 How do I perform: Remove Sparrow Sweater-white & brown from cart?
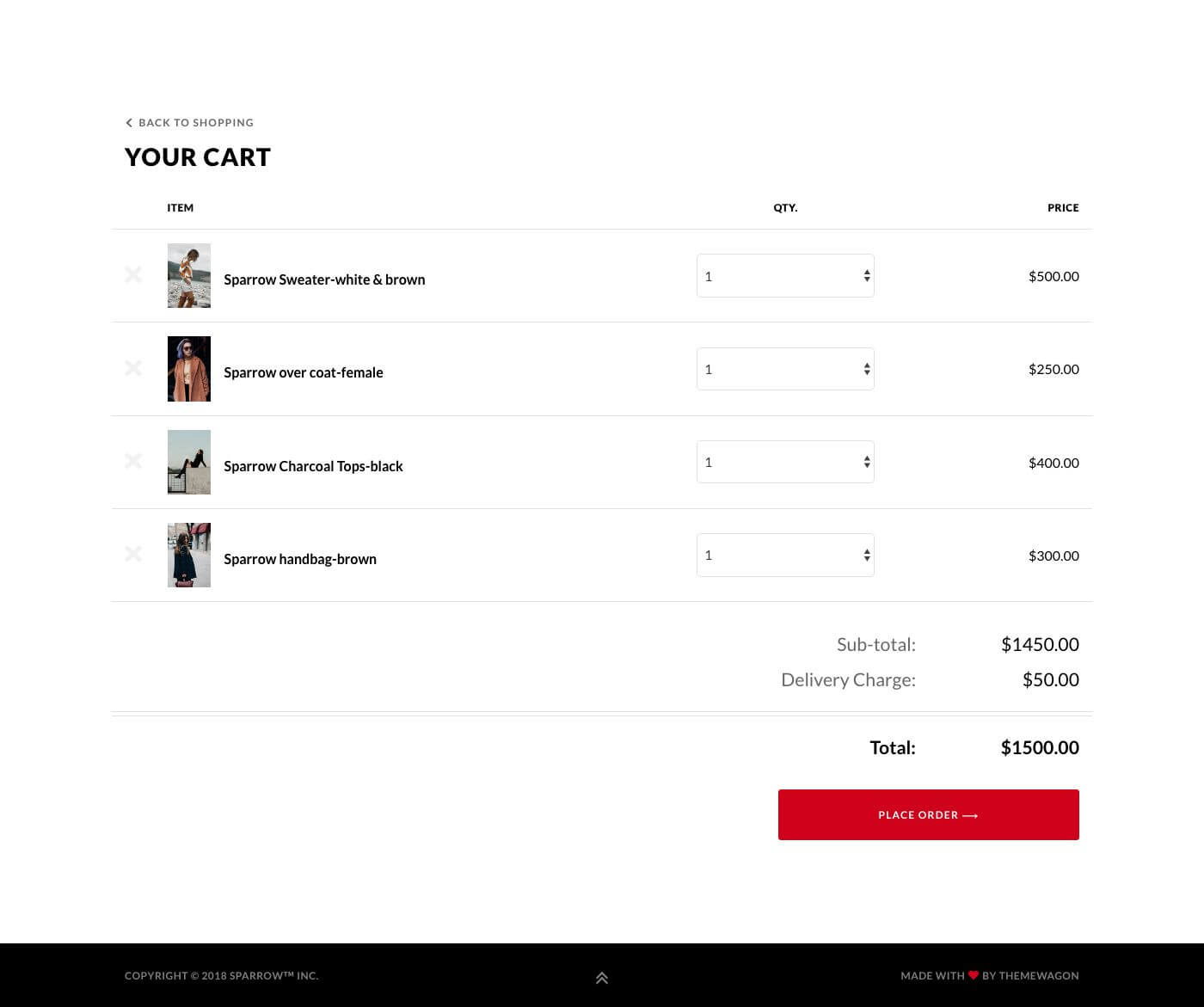pyautogui.click(x=133, y=275)
